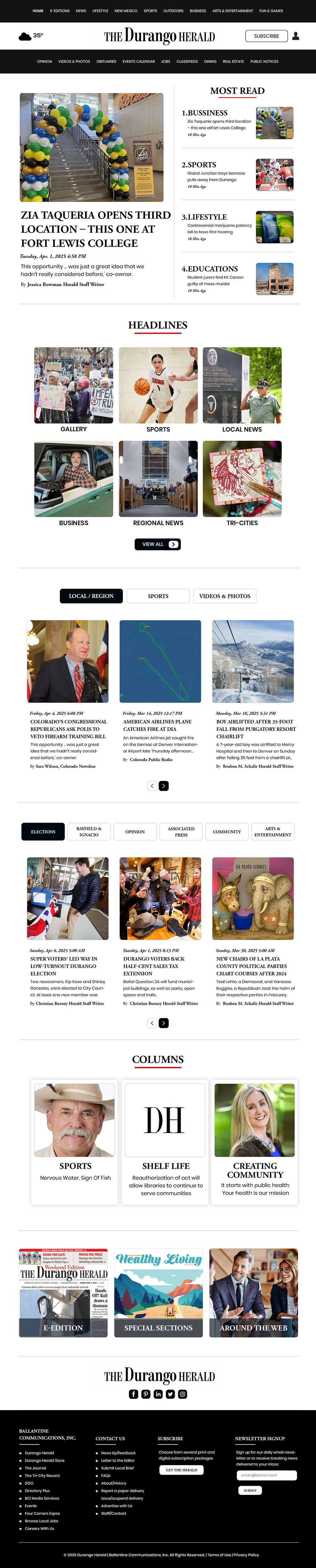
Task: Go to the New Mexico section
Action: [126, 11]
